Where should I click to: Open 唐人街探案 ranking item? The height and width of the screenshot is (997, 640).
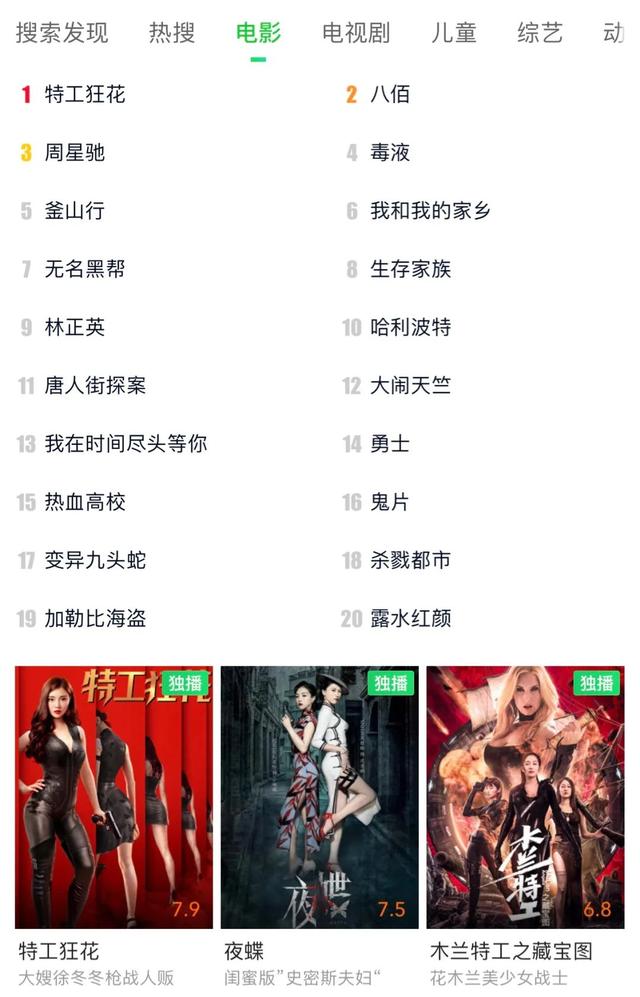[x=95, y=385]
